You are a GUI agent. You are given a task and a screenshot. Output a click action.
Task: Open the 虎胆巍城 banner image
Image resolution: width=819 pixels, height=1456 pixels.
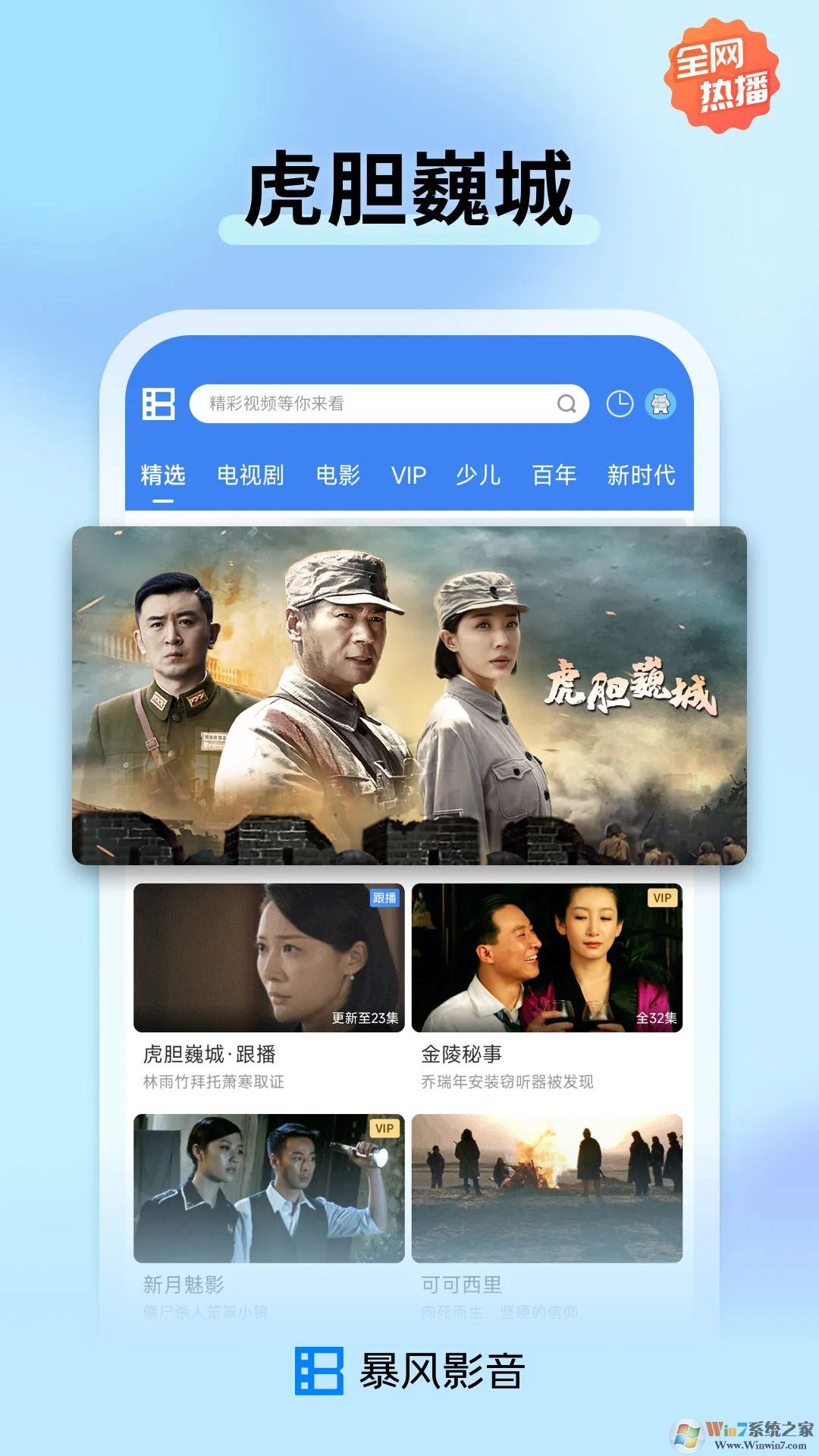[409, 696]
